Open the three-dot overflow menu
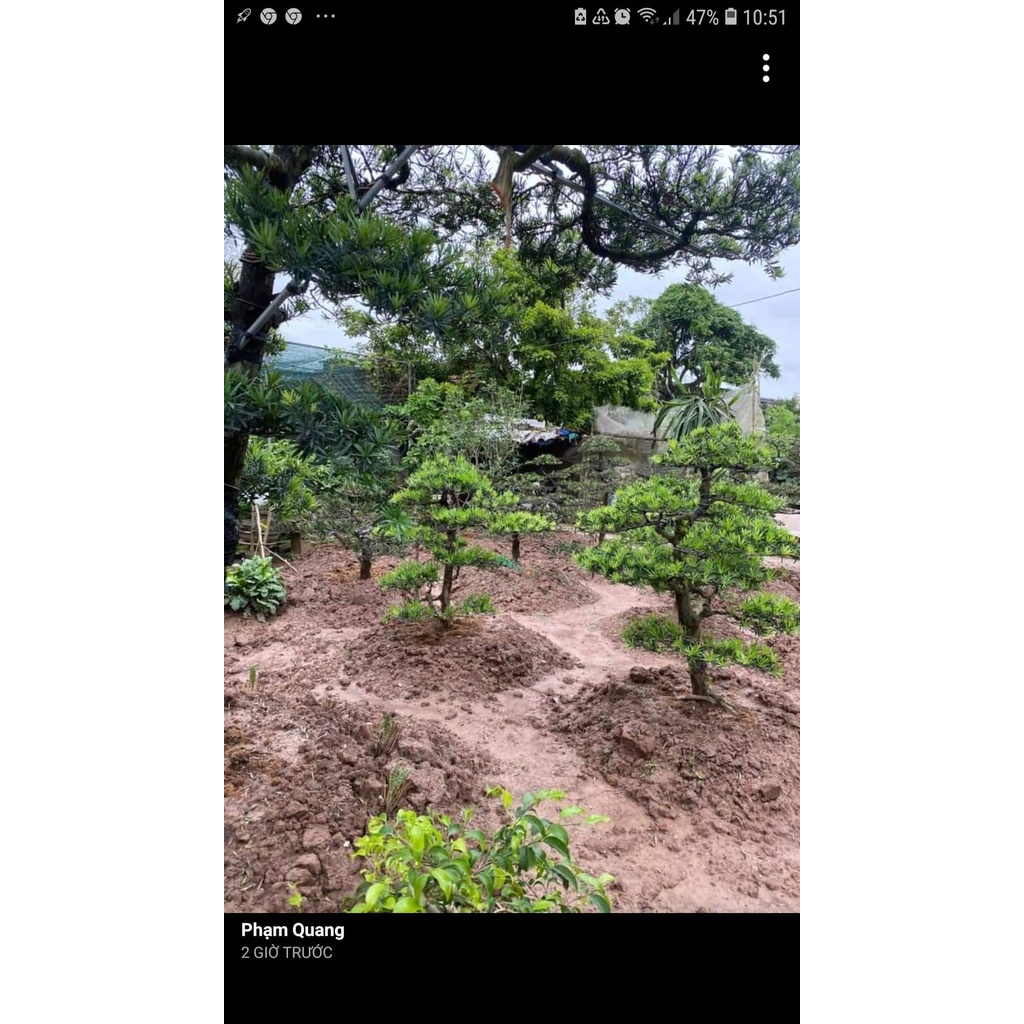This screenshot has width=1024, height=1024. click(766, 68)
